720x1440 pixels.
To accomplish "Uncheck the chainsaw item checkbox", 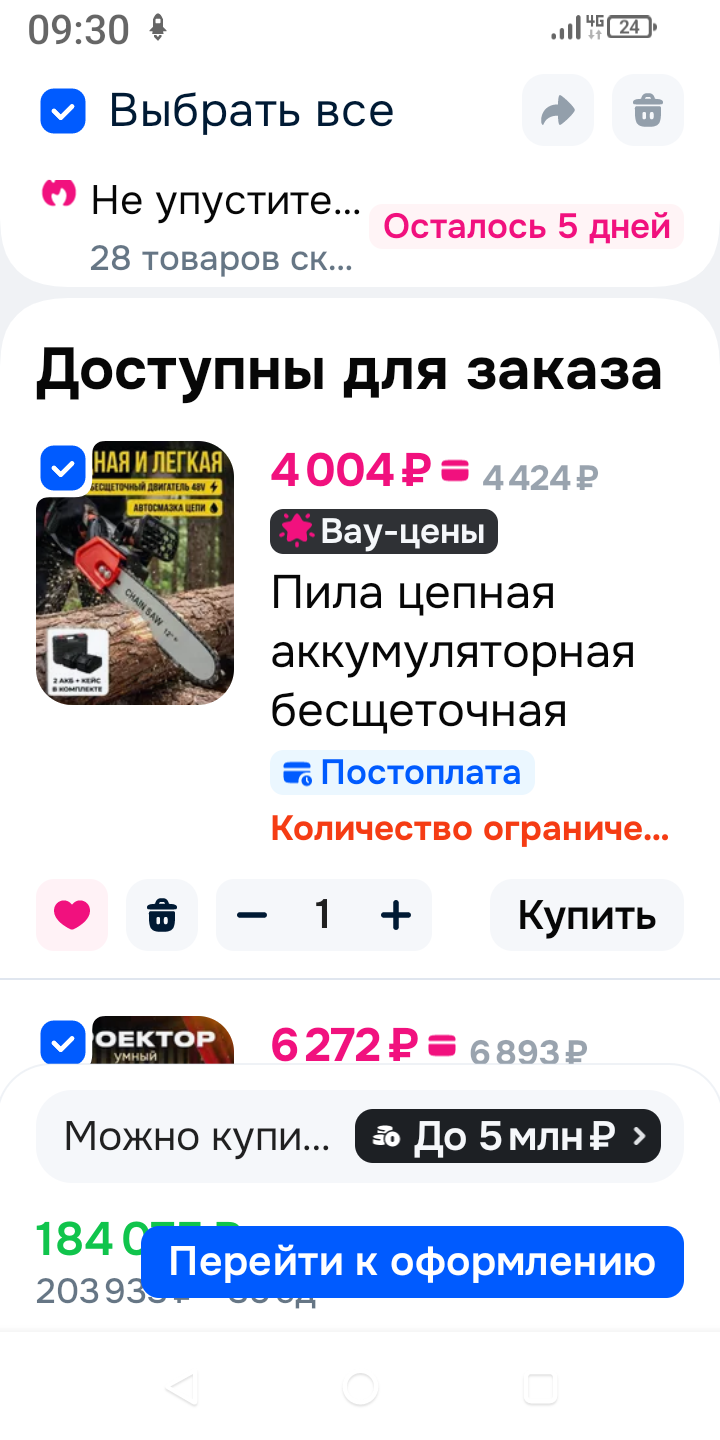I will pyautogui.click(x=63, y=468).
